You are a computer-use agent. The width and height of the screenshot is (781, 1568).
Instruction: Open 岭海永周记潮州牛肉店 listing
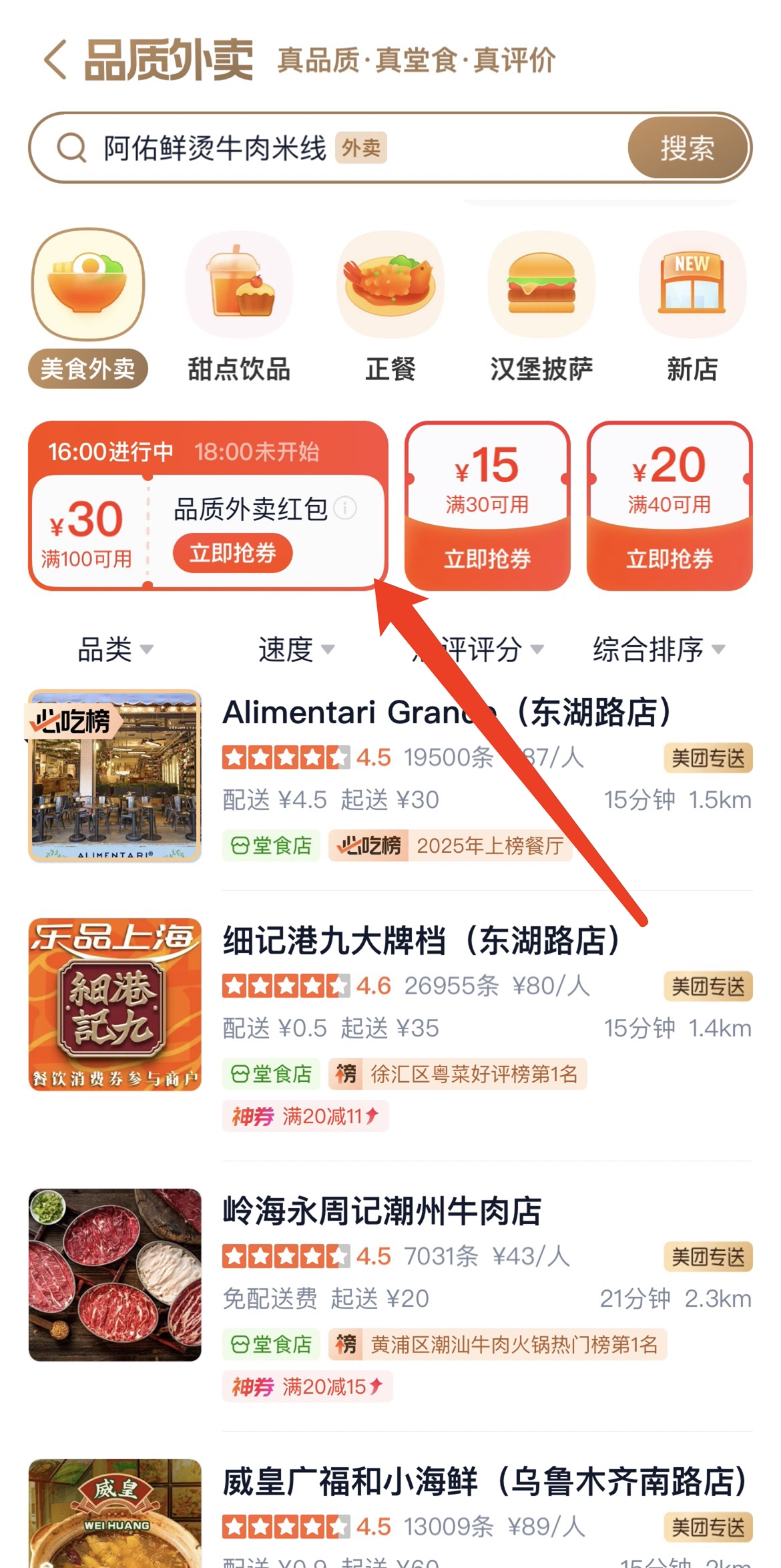tap(382, 1211)
